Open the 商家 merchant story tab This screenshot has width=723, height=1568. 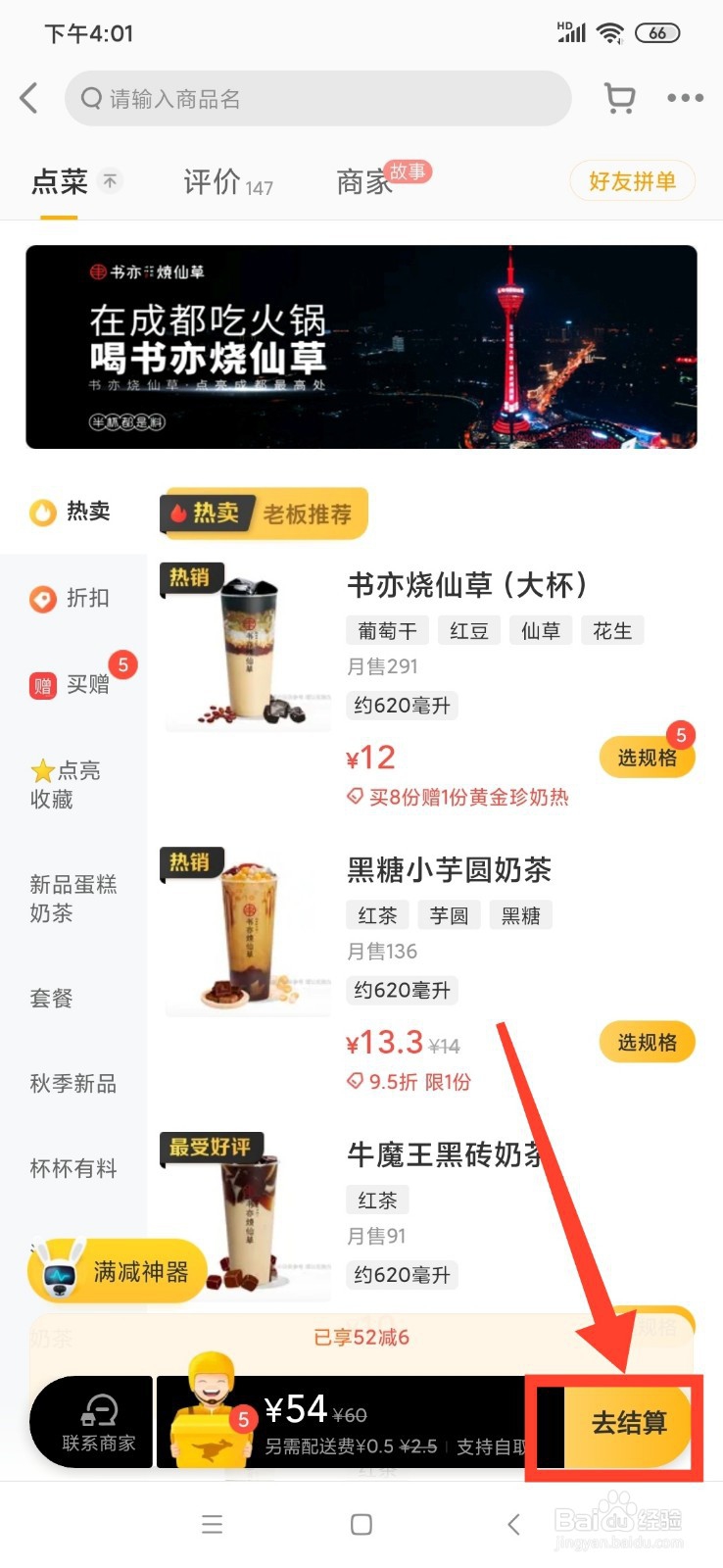[x=363, y=183]
